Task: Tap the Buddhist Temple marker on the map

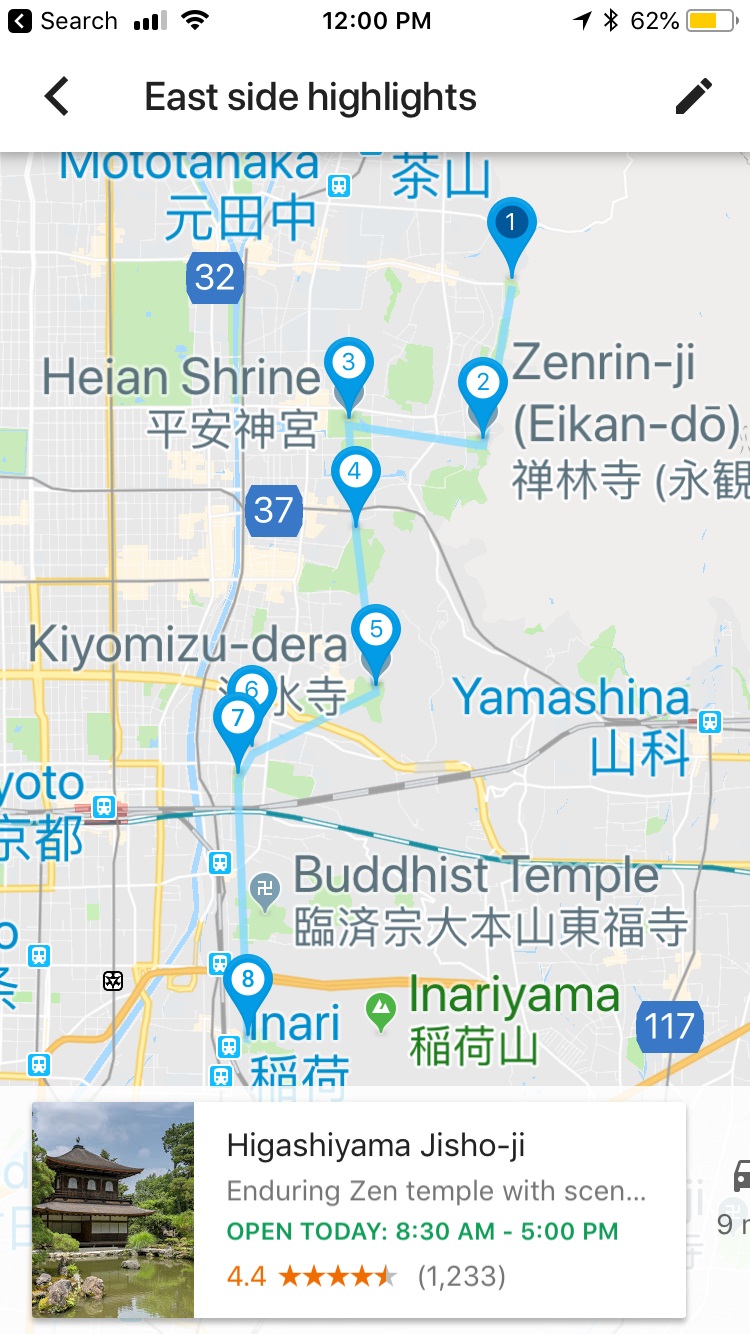Action: (264, 892)
